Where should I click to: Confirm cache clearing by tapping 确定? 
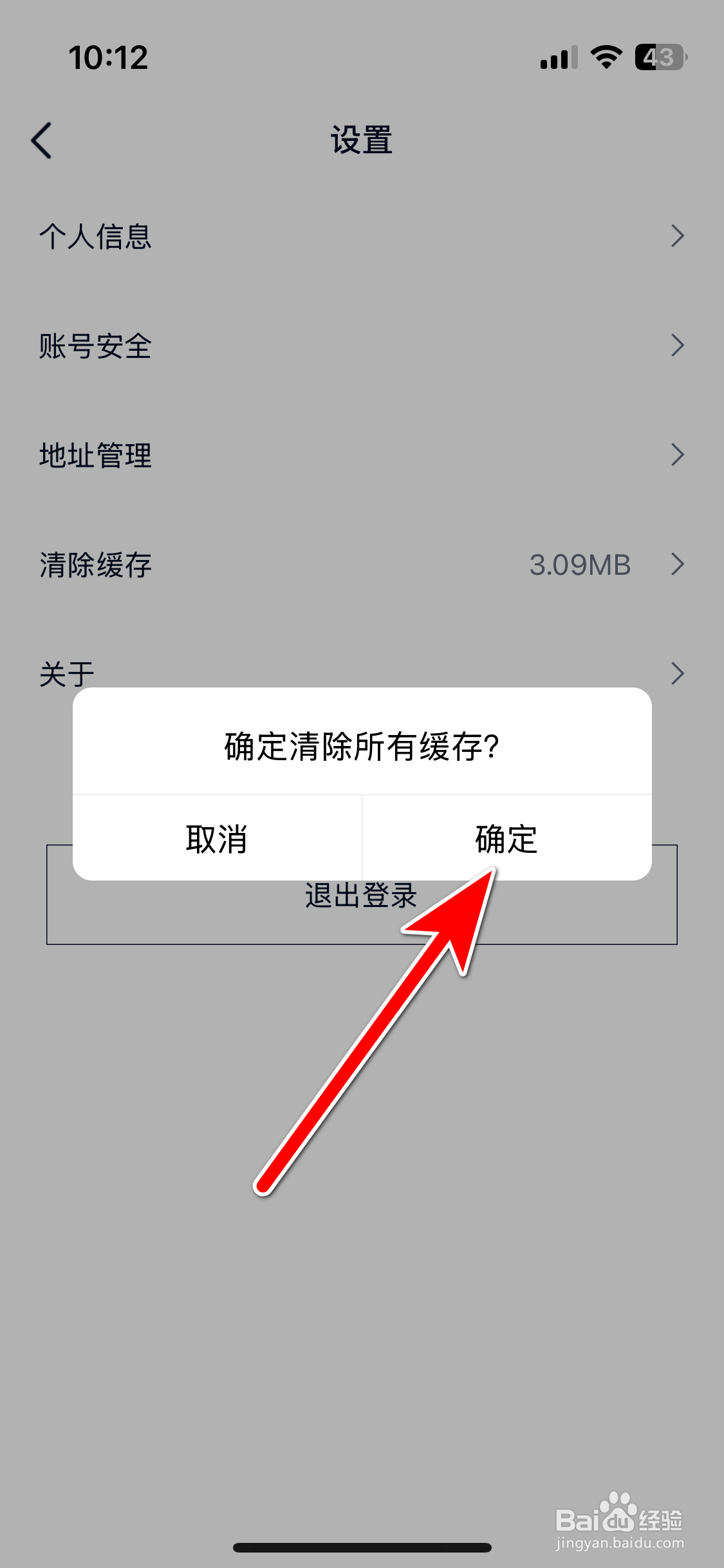[505, 839]
